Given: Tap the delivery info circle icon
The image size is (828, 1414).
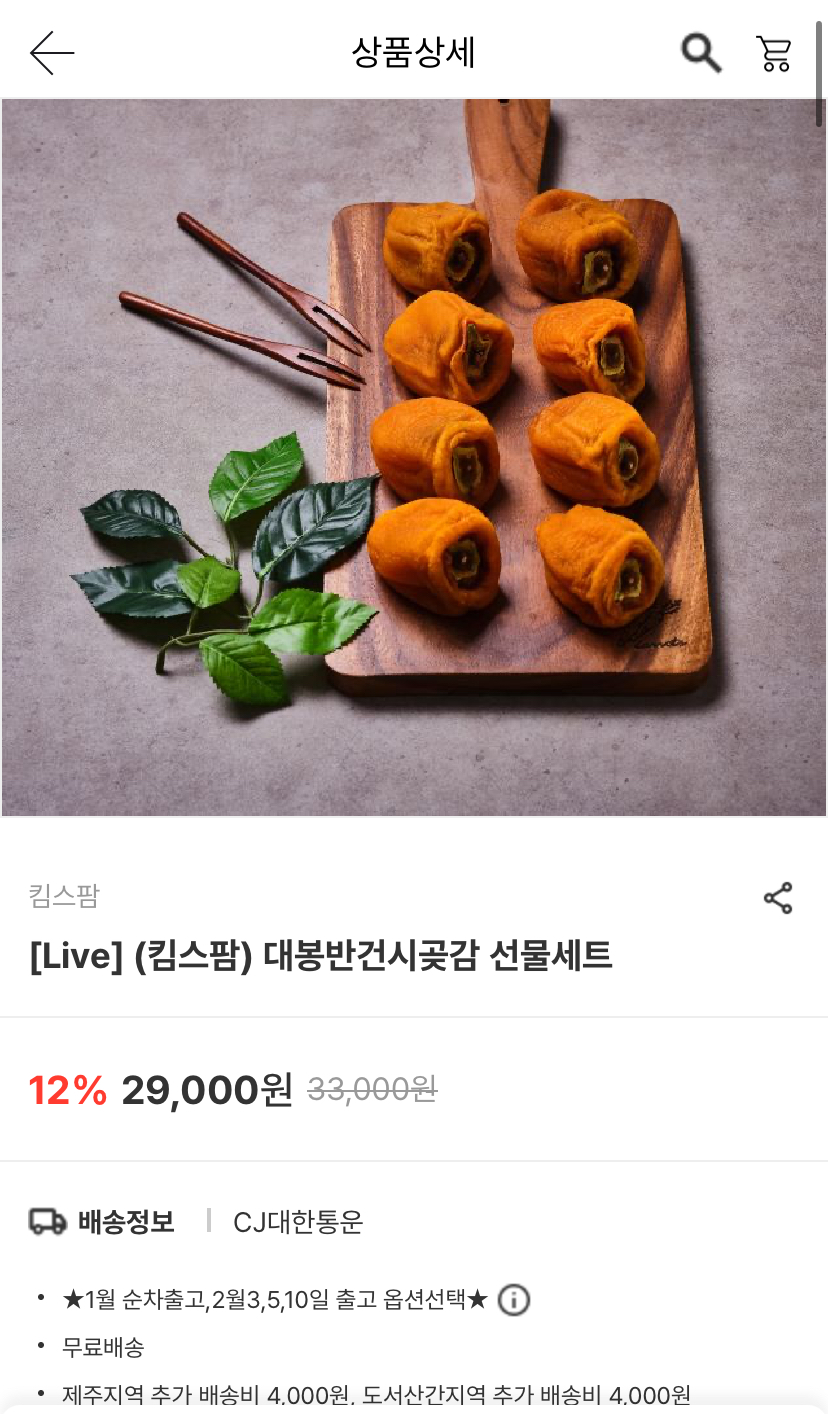Looking at the screenshot, I should 514,1300.
